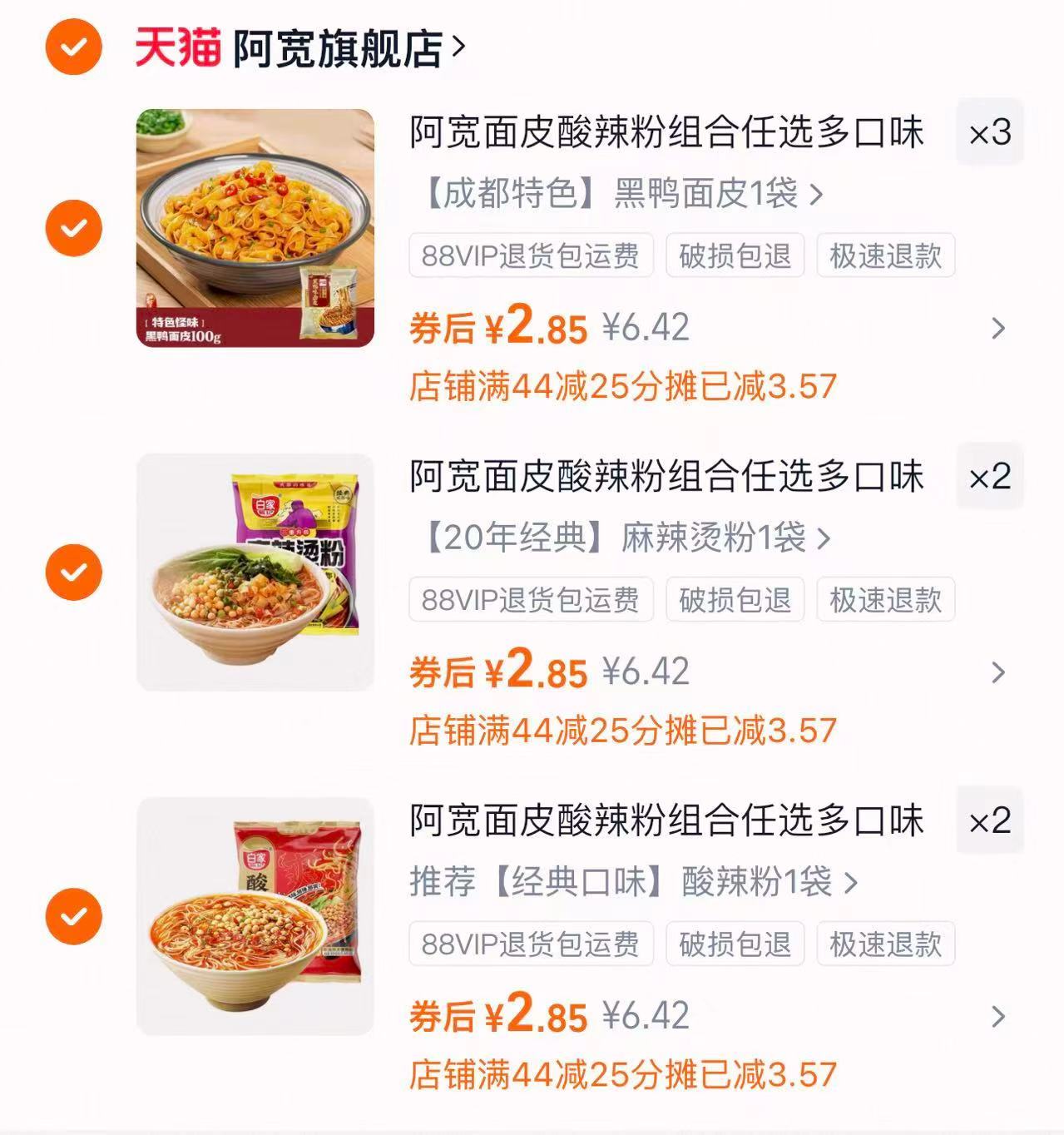1064x1135 pixels.
Task: Deselect the 麻辣烫粉 product checkbox
Action: [75, 571]
